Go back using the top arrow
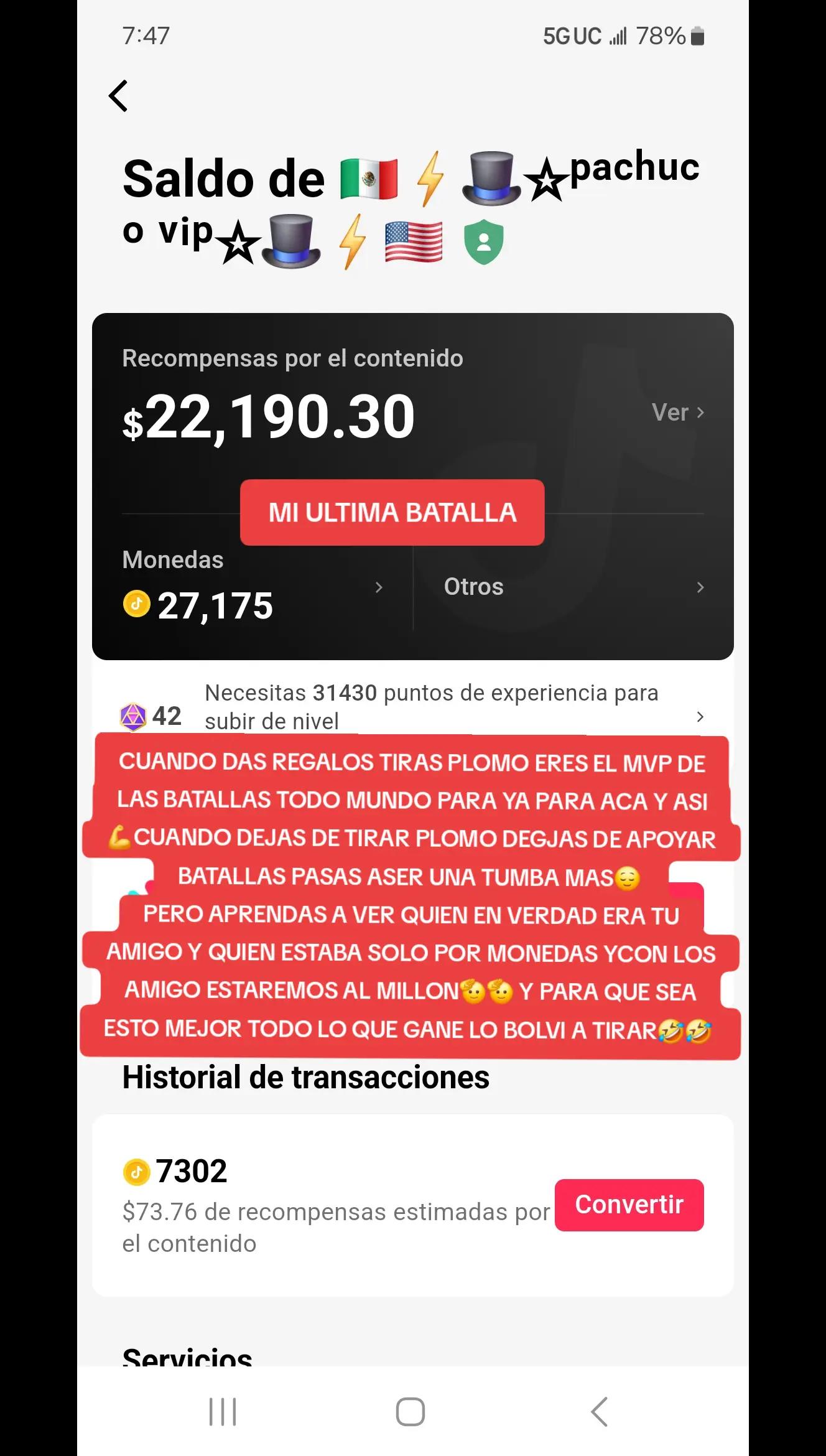 click(x=118, y=96)
